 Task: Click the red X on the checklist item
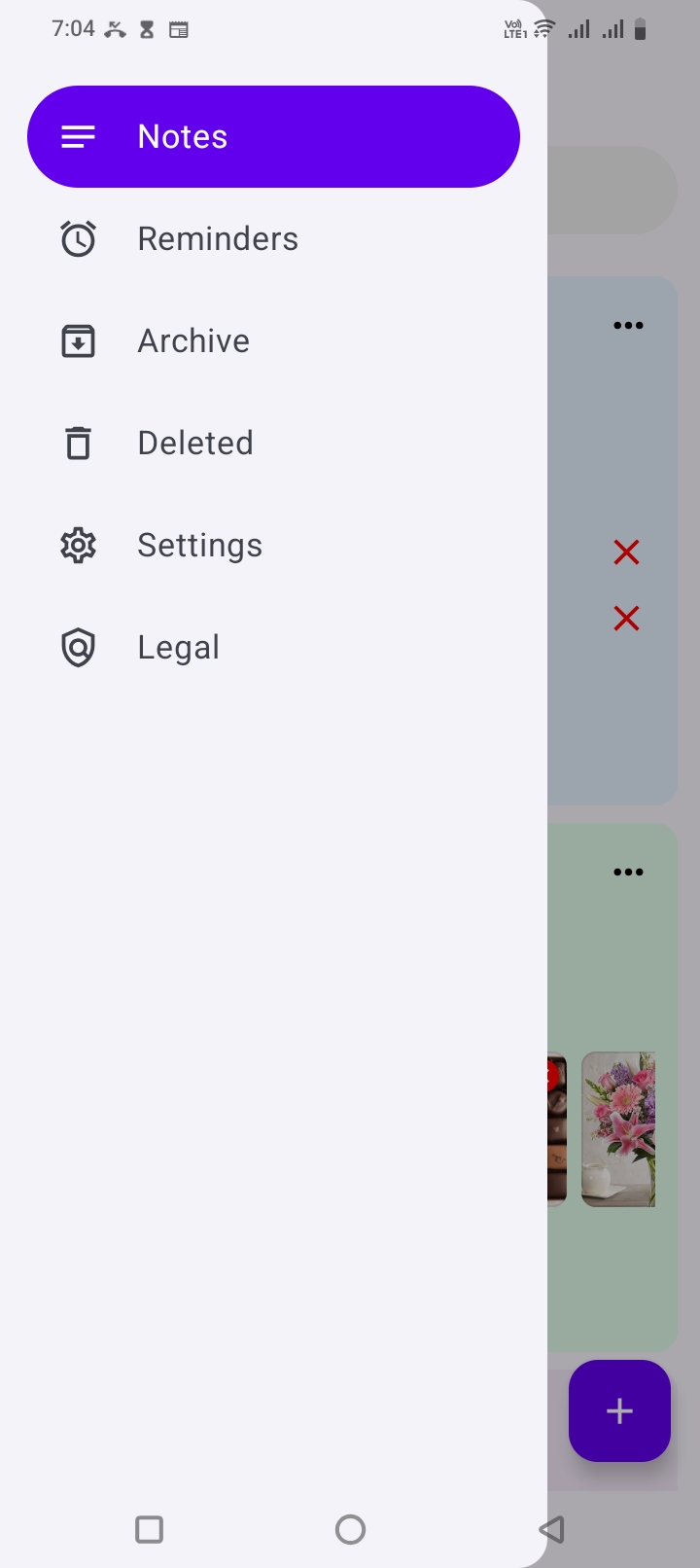pyautogui.click(x=626, y=552)
